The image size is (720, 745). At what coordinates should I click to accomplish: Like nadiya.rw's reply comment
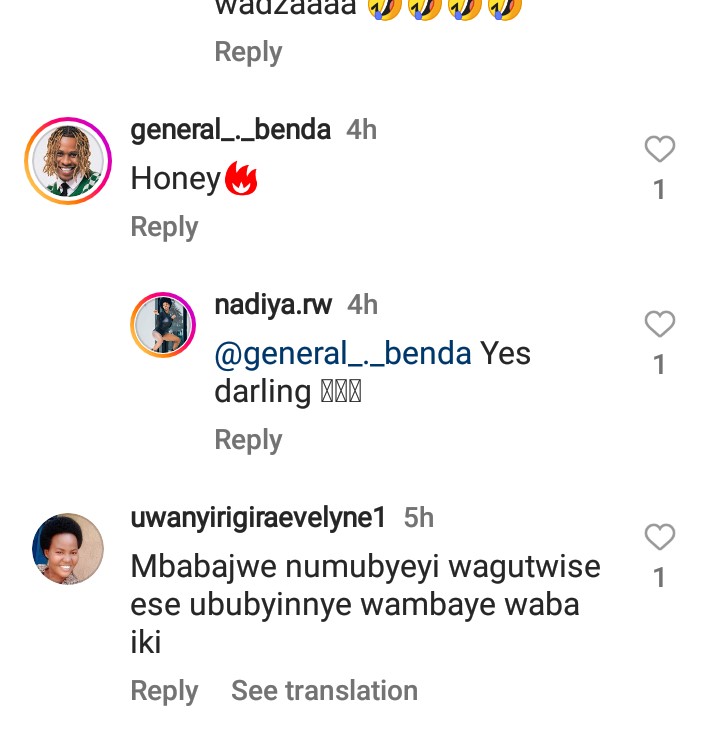click(x=659, y=325)
